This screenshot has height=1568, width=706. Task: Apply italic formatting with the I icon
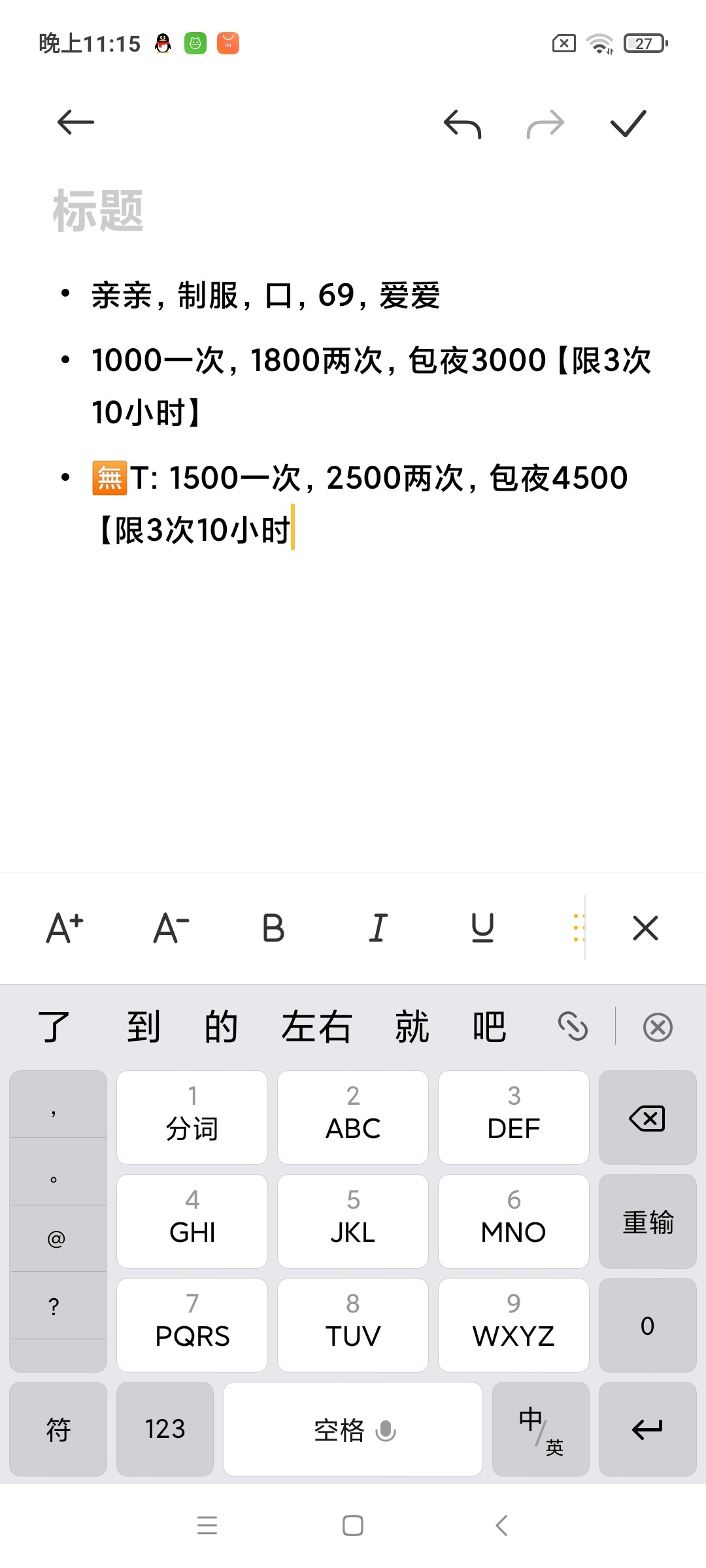[378, 928]
